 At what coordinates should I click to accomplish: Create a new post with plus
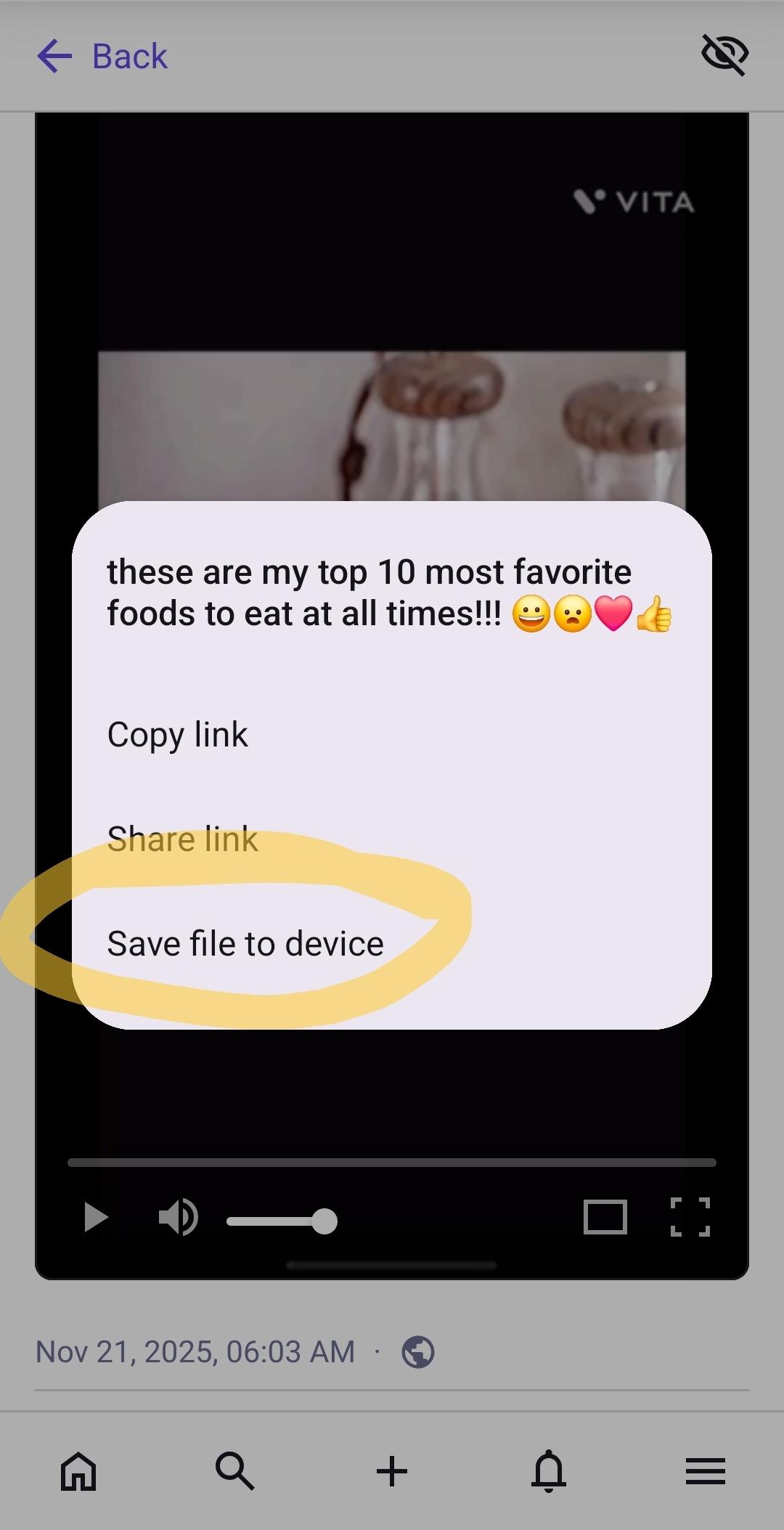[392, 1471]
